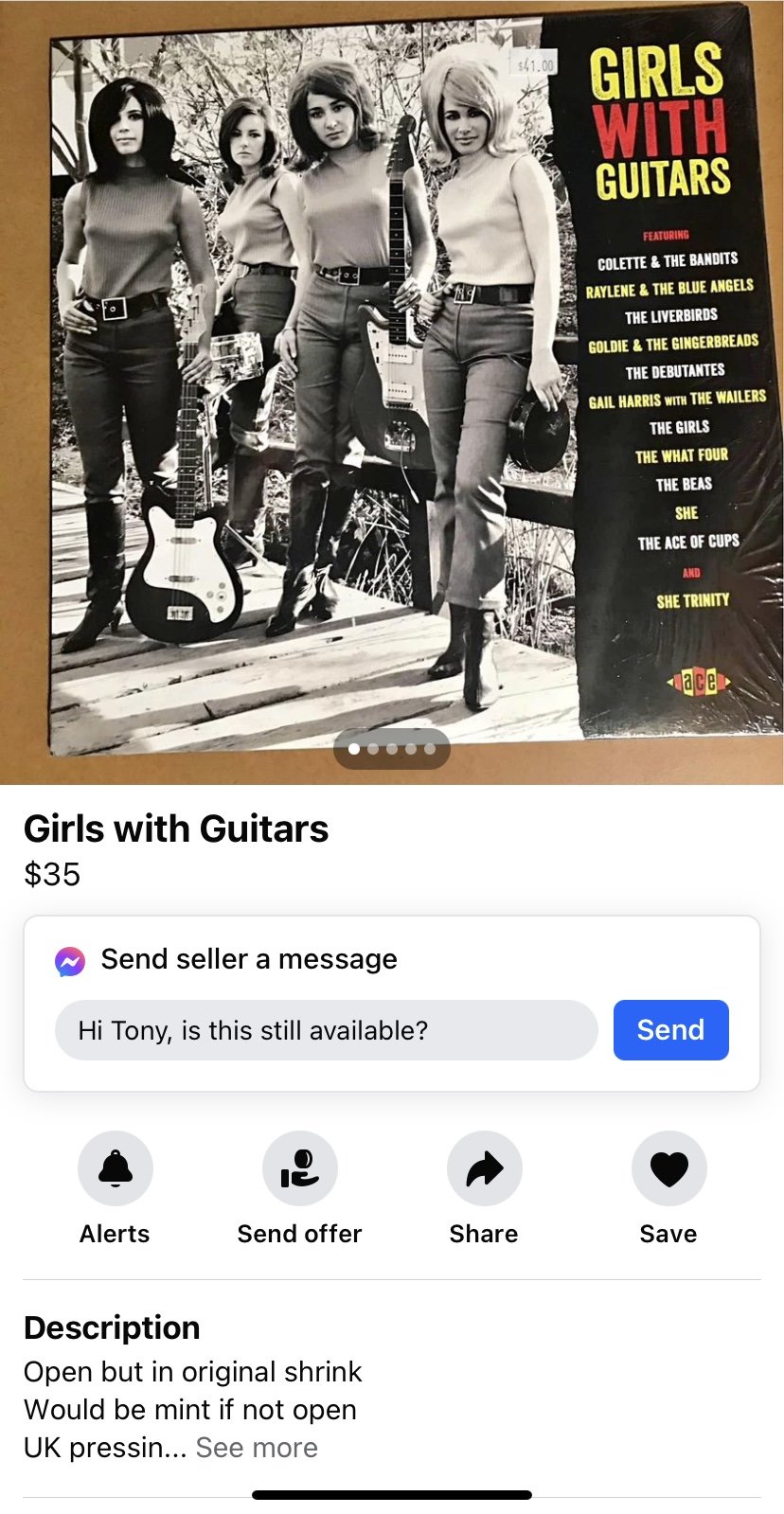This screenshot has height=1514, width=784.
Task: Tap the photo page indicator dots
Action: pos(392,749)
